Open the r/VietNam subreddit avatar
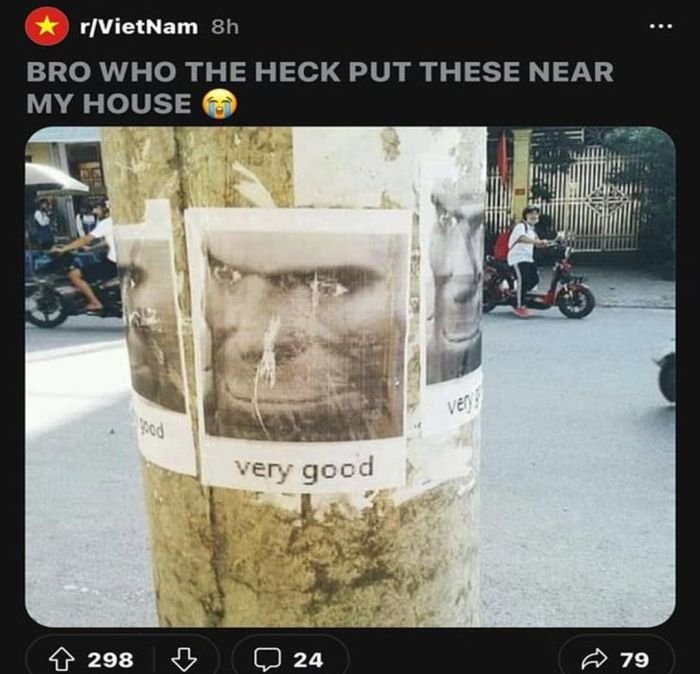This screenshot has height=674, width=700. point(46,26)
